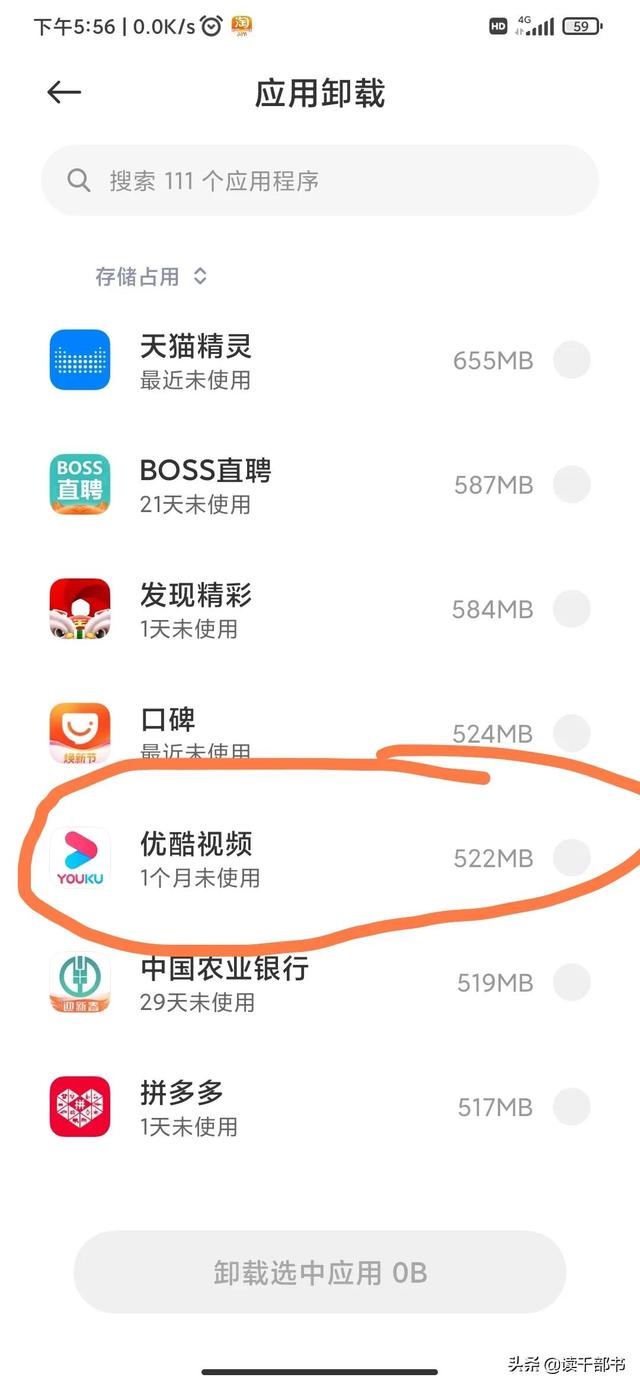Viewport: 640px width, 1387px height.
Task: Select the checkbox for 天猫精灵
Action: [x=572, y=360]
